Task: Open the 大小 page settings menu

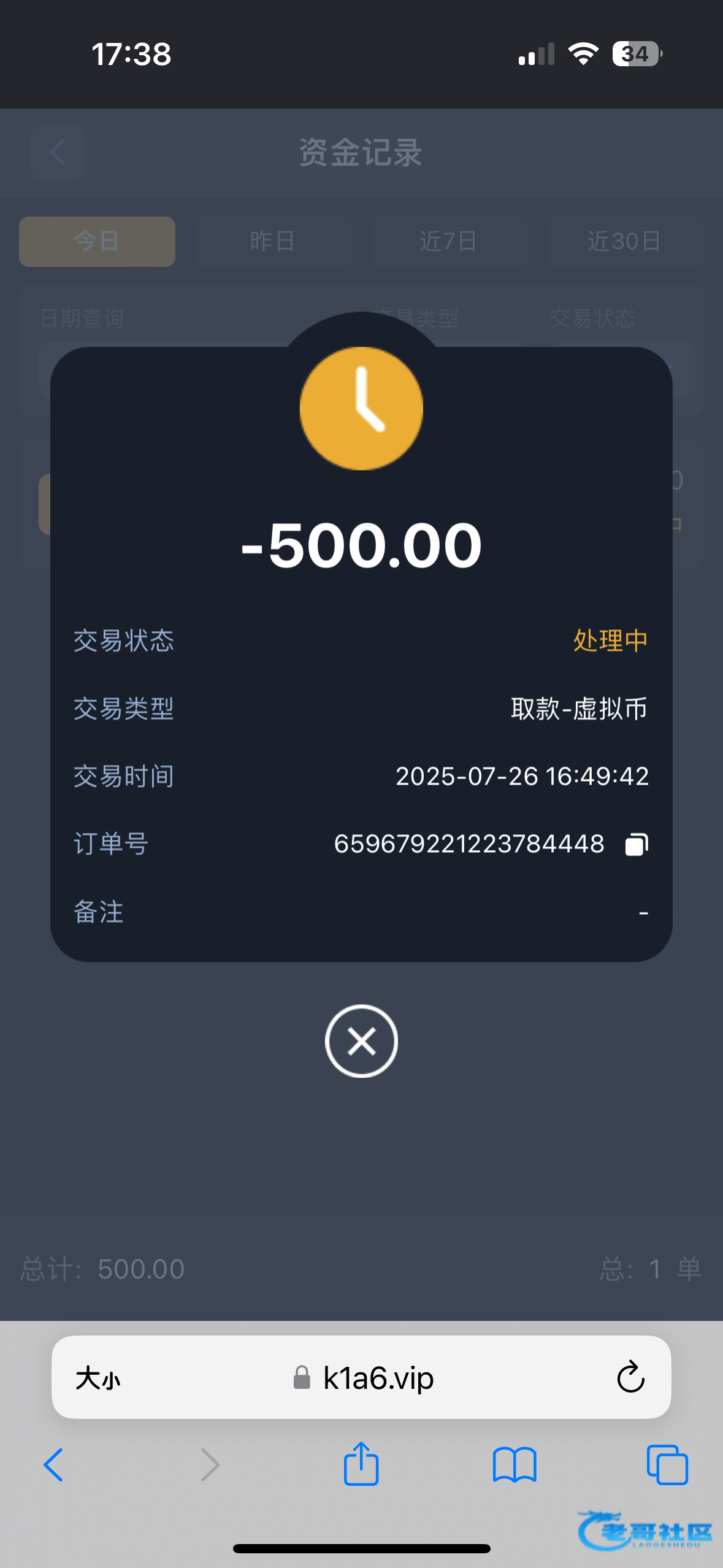Action: (x=98, y=1378)
